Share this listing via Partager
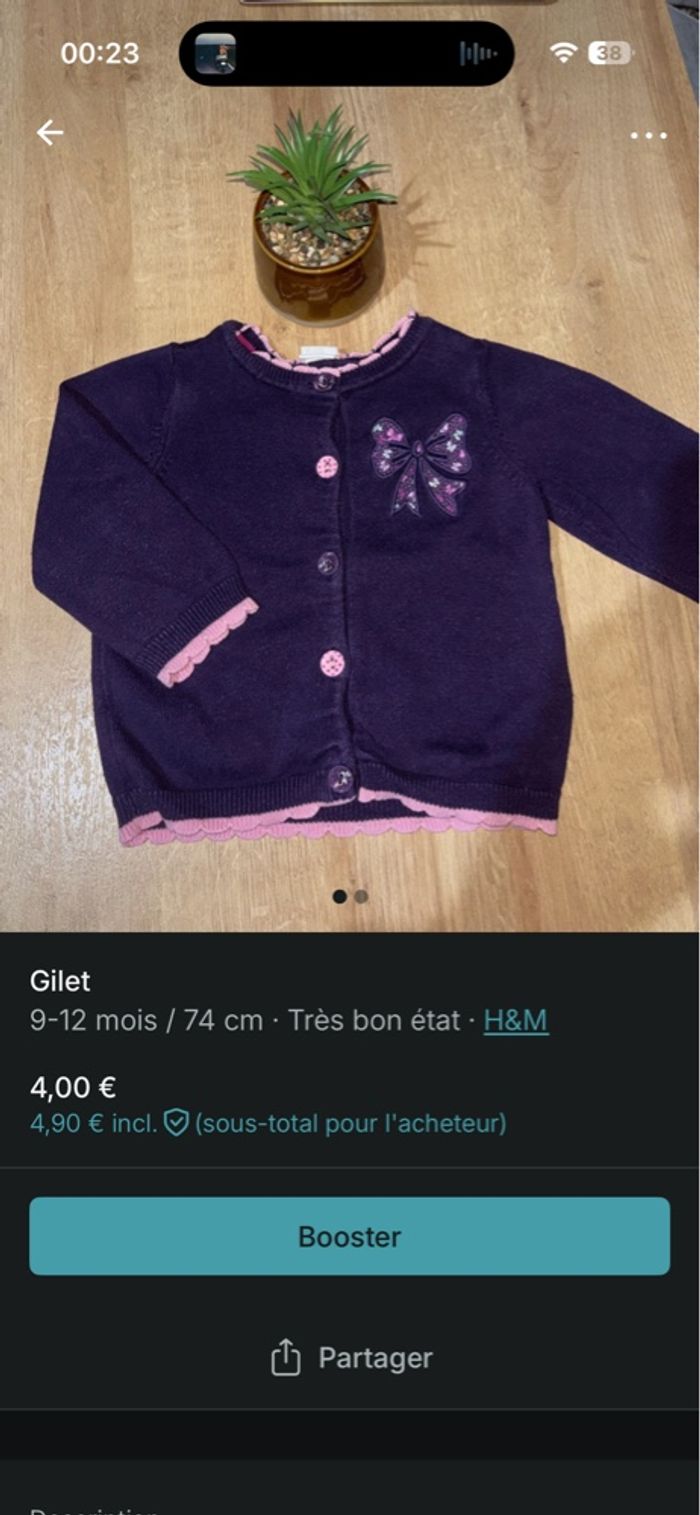The width and height of the screenshot is (700, 1515). click(x=350, y=1358)
